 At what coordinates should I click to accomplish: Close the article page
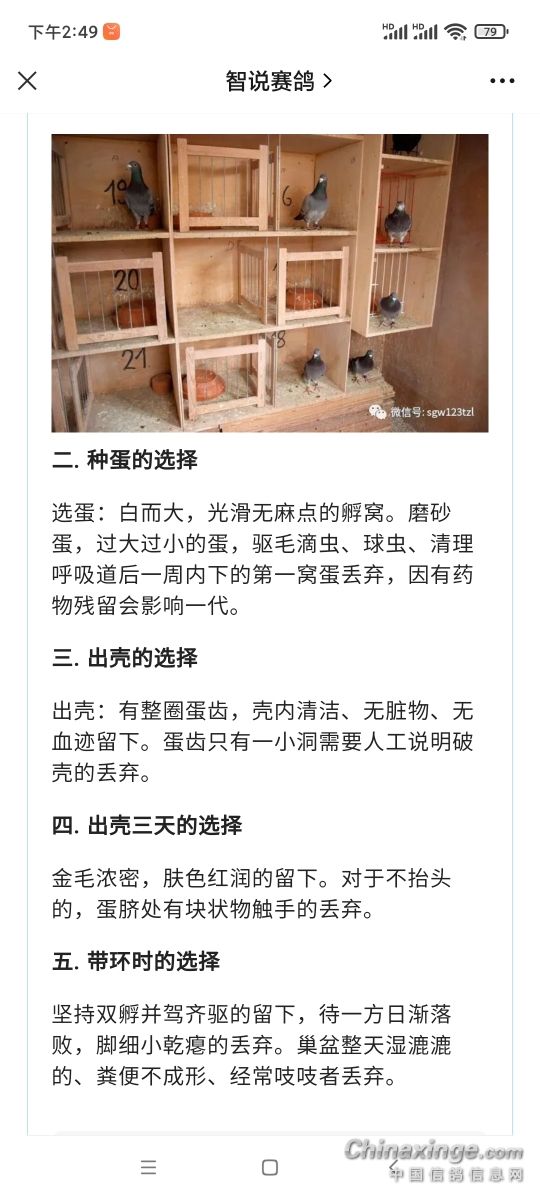coord(27,81)
